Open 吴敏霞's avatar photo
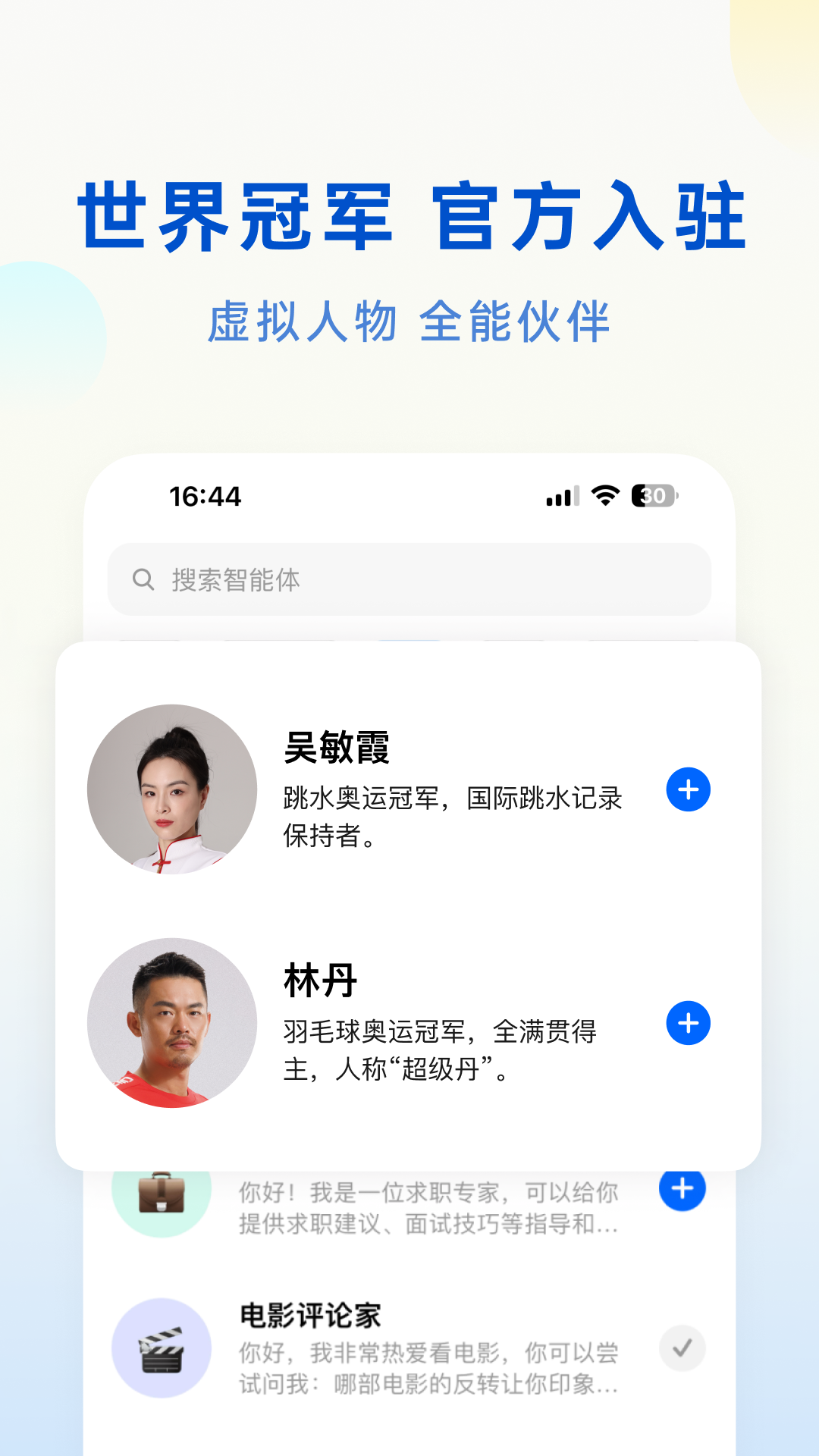The image size is (819, 1456). point(171,791)
